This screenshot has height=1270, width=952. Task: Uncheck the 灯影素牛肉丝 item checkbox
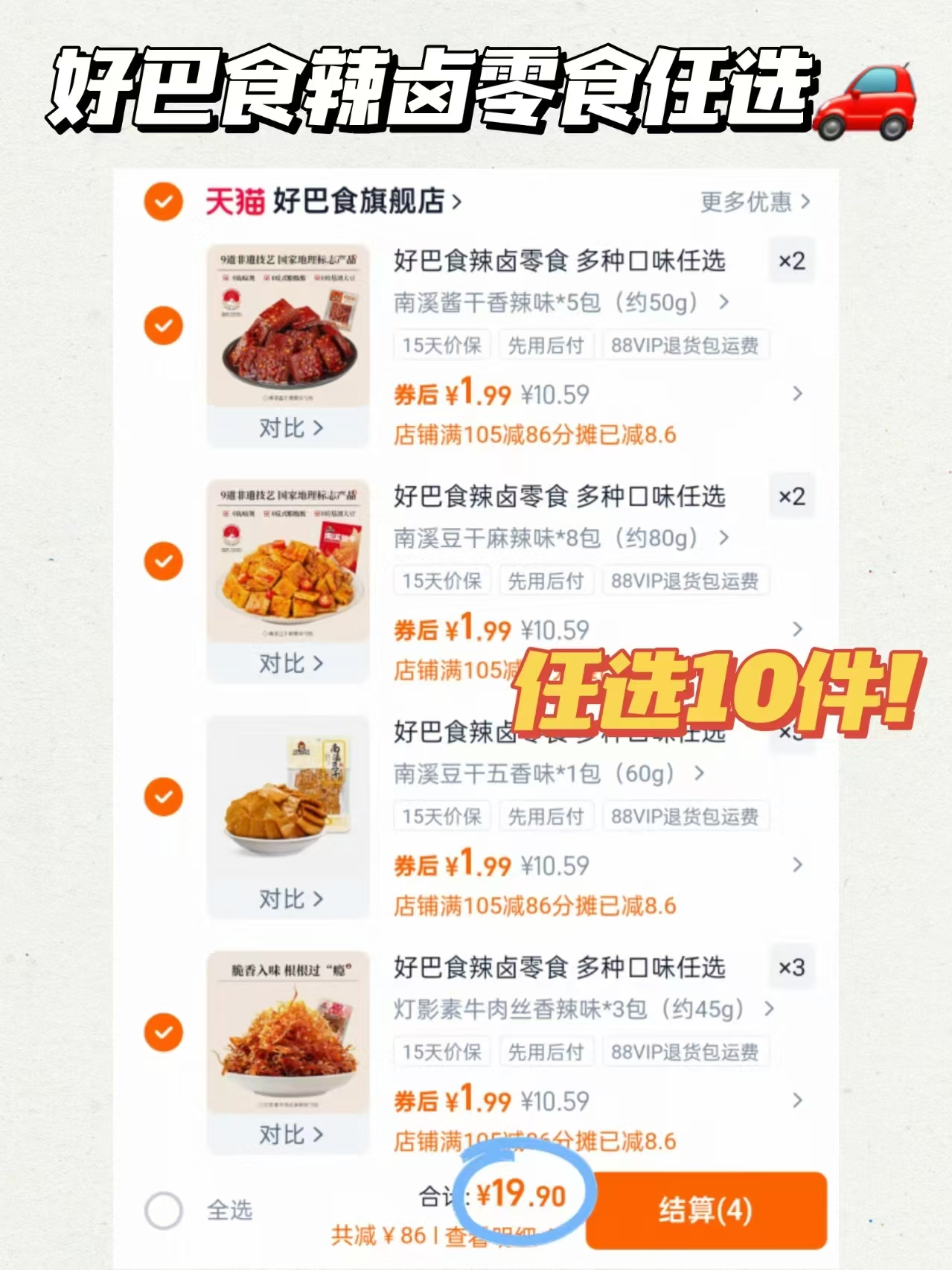(162, 1031)
